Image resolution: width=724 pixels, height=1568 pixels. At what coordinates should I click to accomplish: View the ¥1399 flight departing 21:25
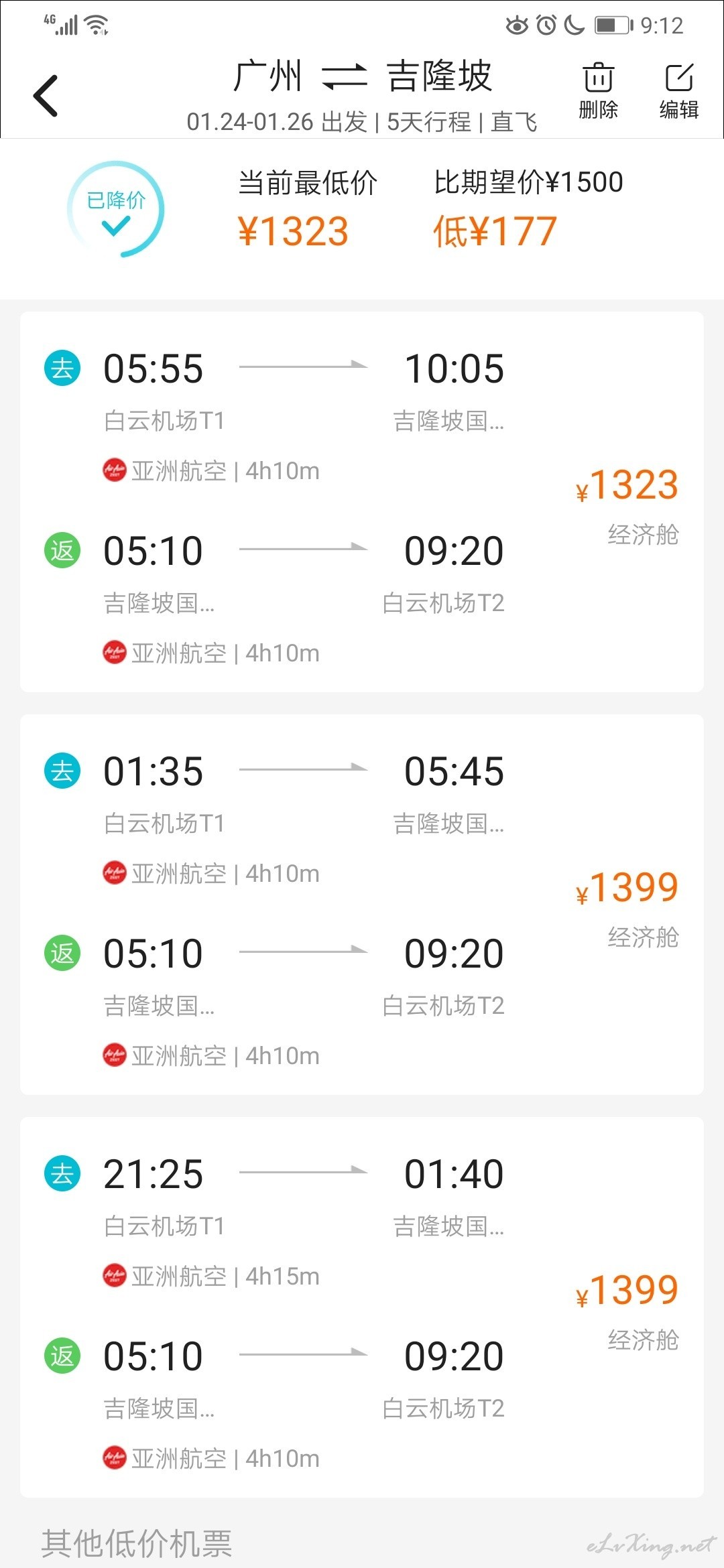click(362, 1307)
